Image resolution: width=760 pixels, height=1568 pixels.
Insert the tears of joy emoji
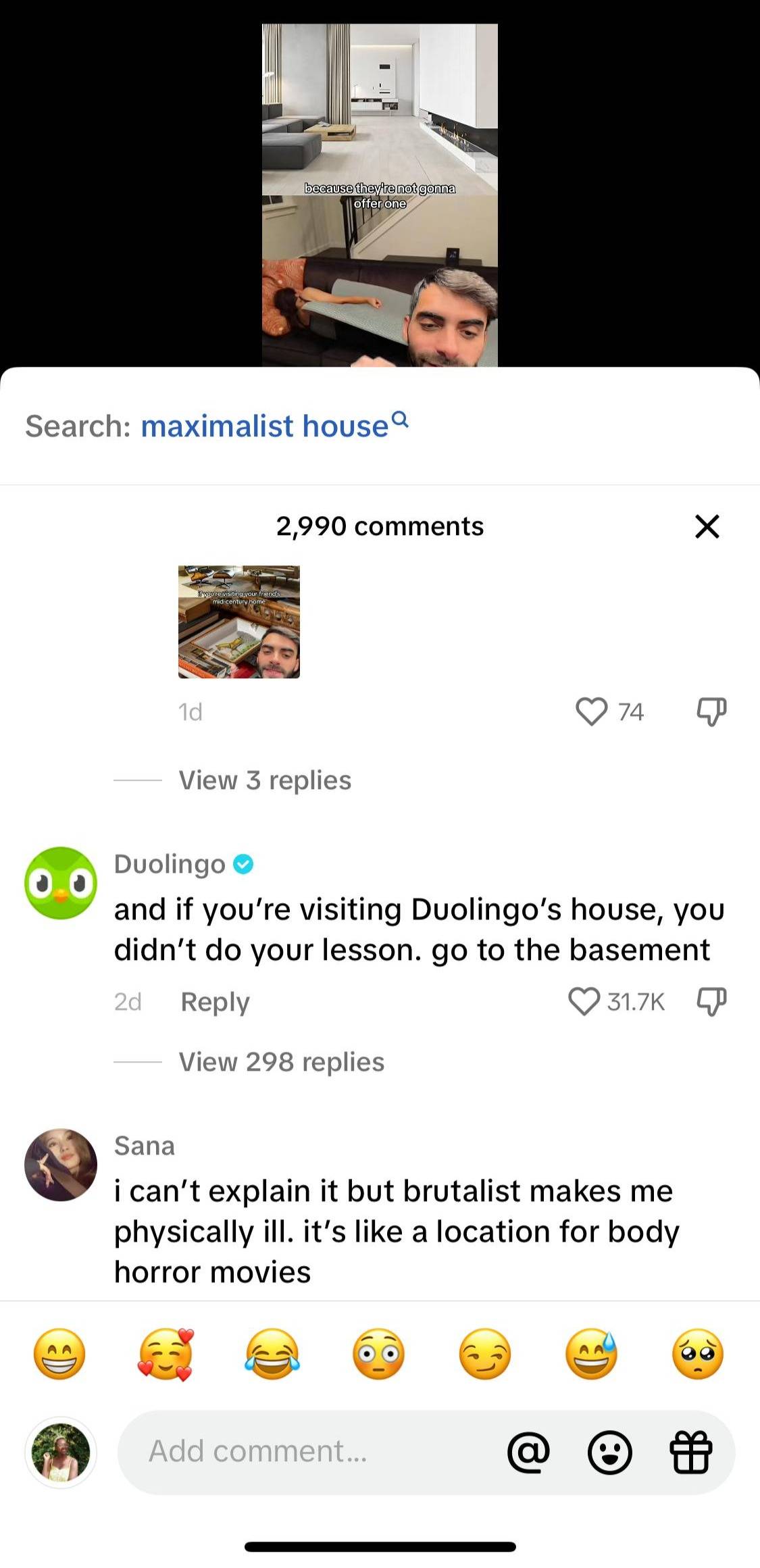pyautogui.click(x=272, y=1354)
